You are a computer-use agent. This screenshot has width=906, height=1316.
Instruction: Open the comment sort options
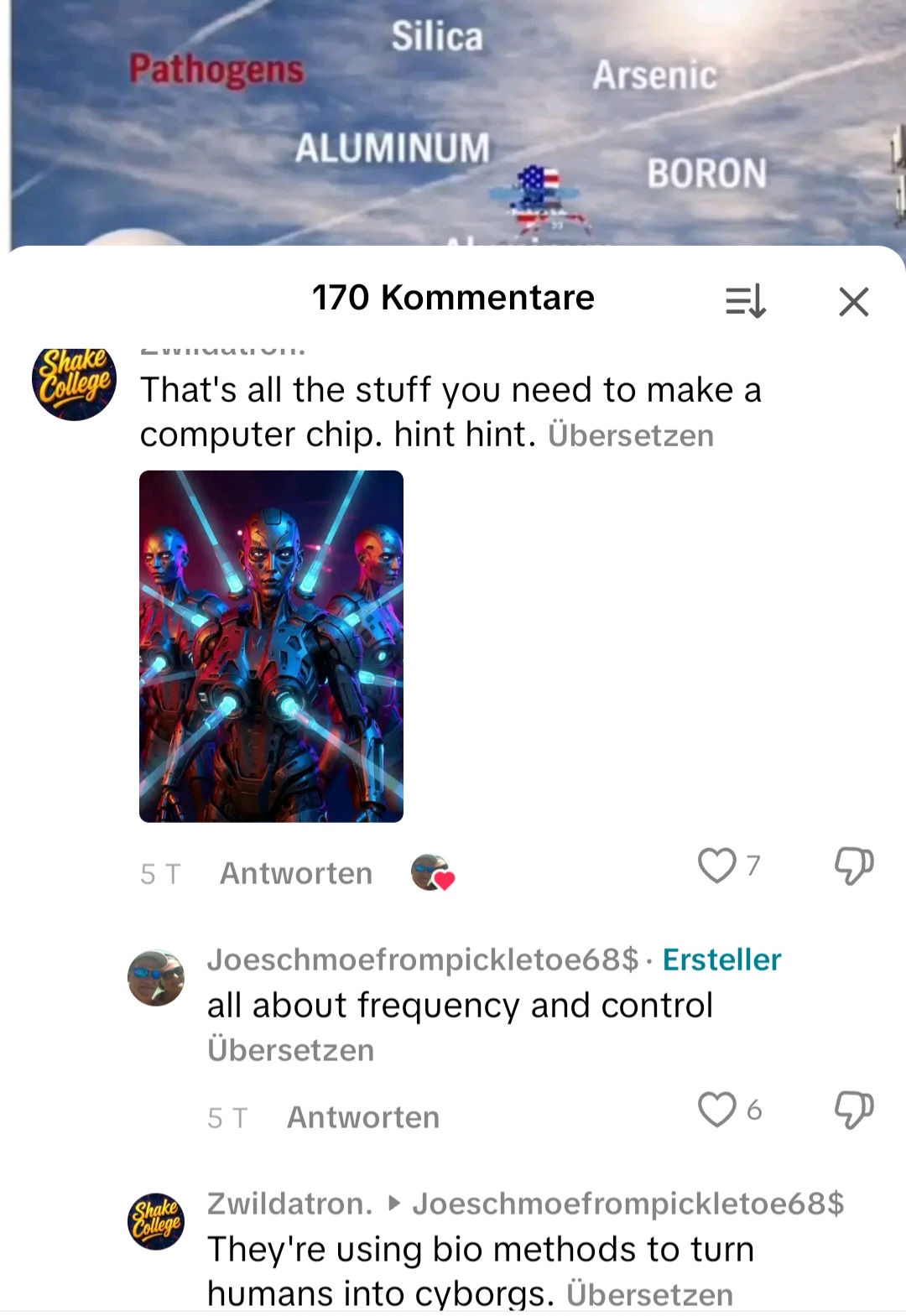tap(745, 300)
